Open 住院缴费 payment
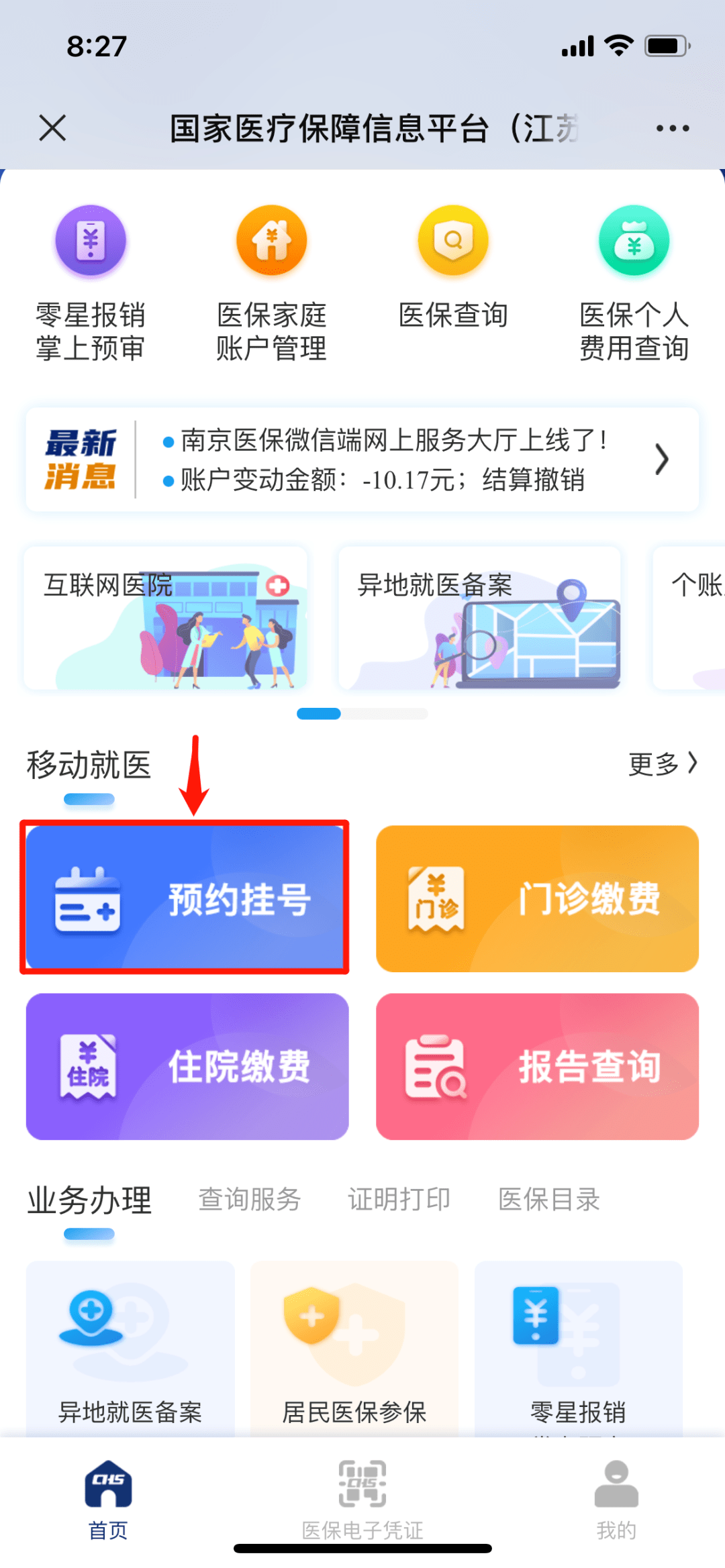This screenshot has width=725, height=1568. 187,1066
